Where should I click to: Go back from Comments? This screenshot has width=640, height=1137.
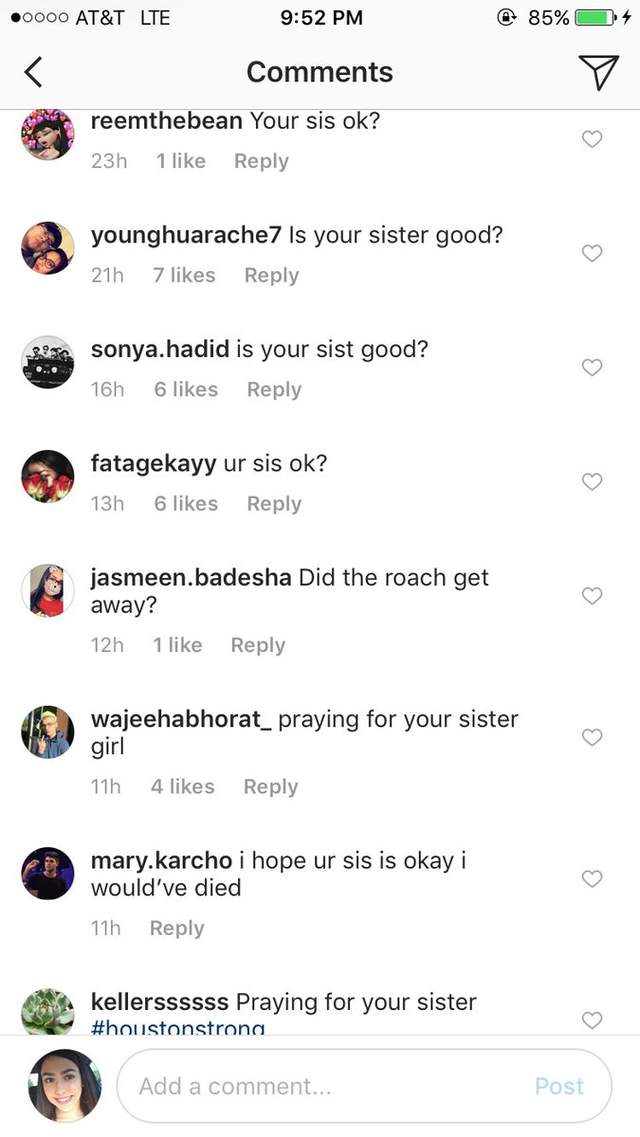[x=34, y=72]
